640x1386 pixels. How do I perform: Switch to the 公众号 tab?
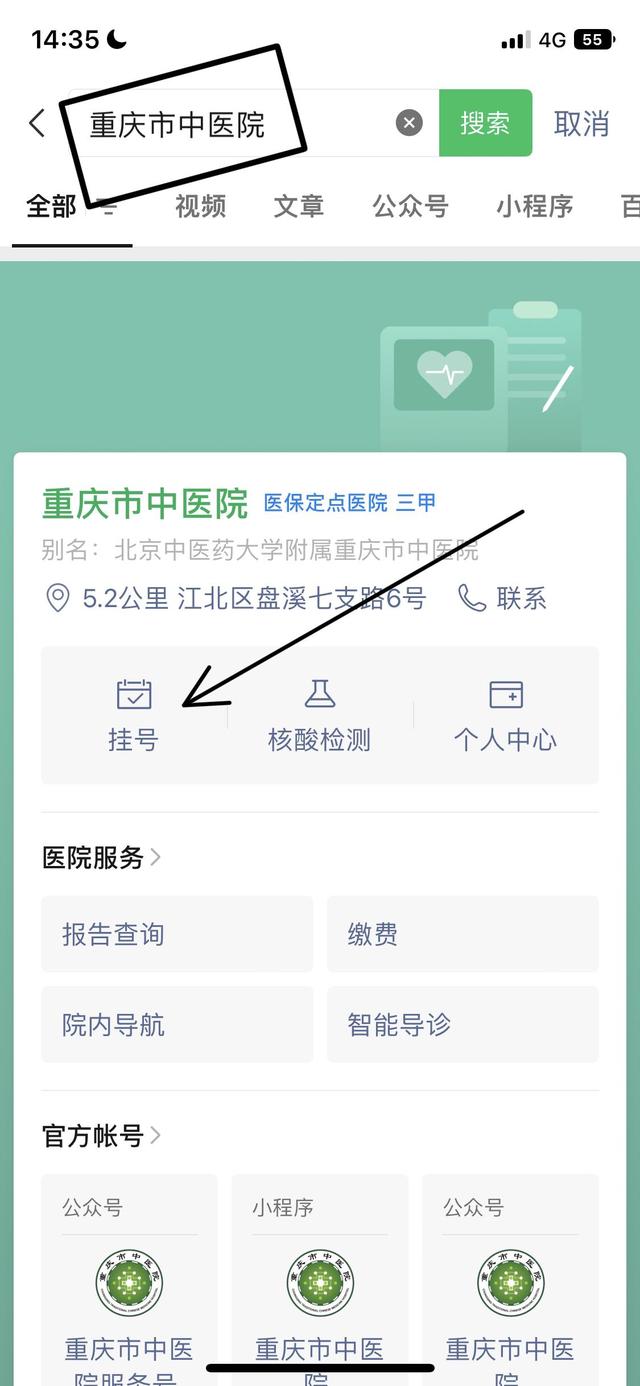pyautogui.click(x=410, y=206)
